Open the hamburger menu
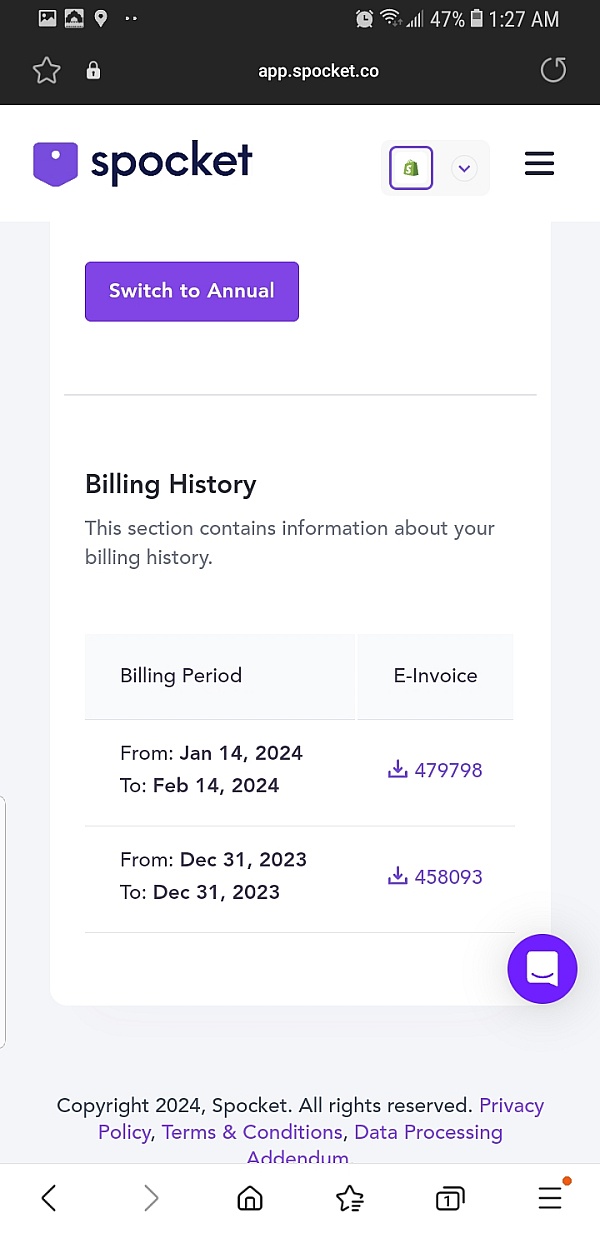Screen dimensions: 600x1233 (539, 164)
